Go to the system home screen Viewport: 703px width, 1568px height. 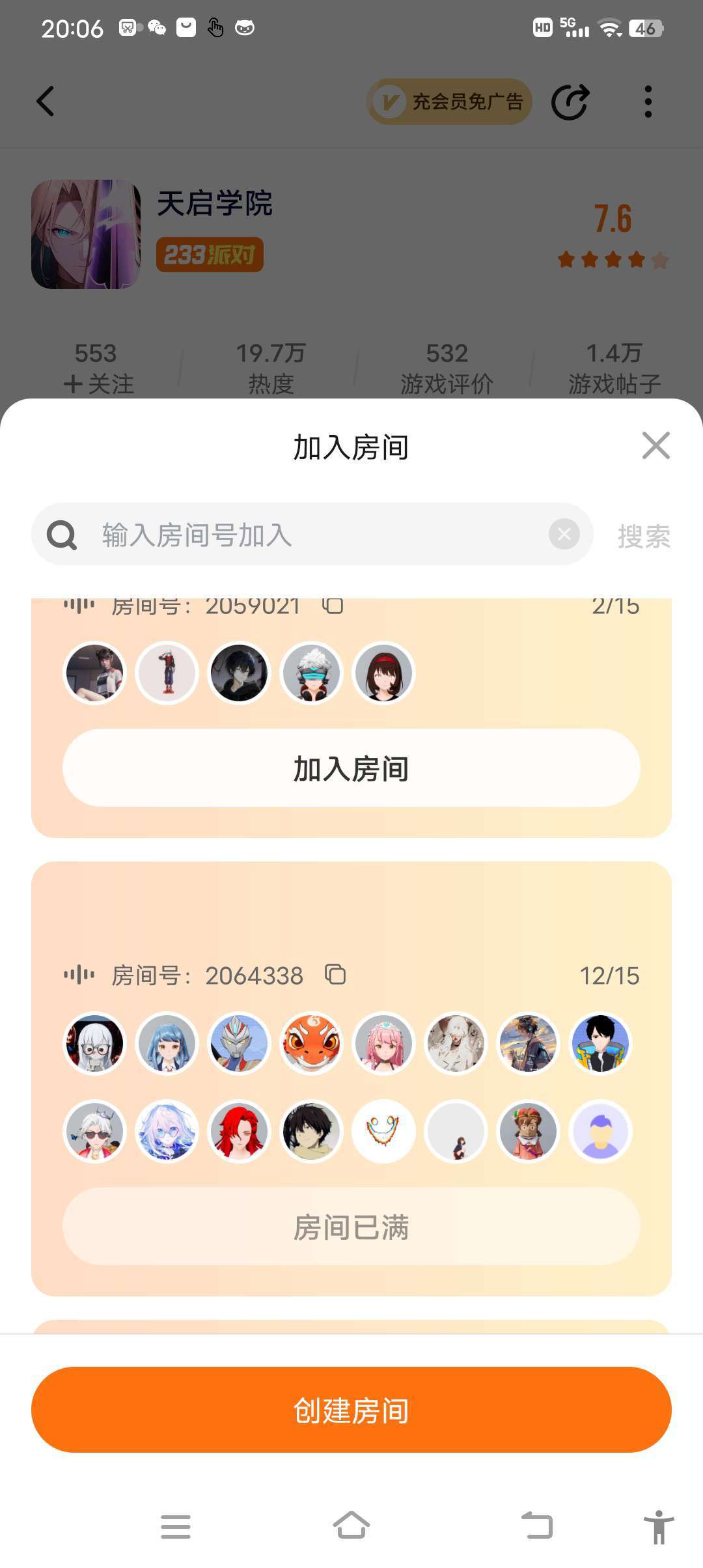coord(351,1526)
